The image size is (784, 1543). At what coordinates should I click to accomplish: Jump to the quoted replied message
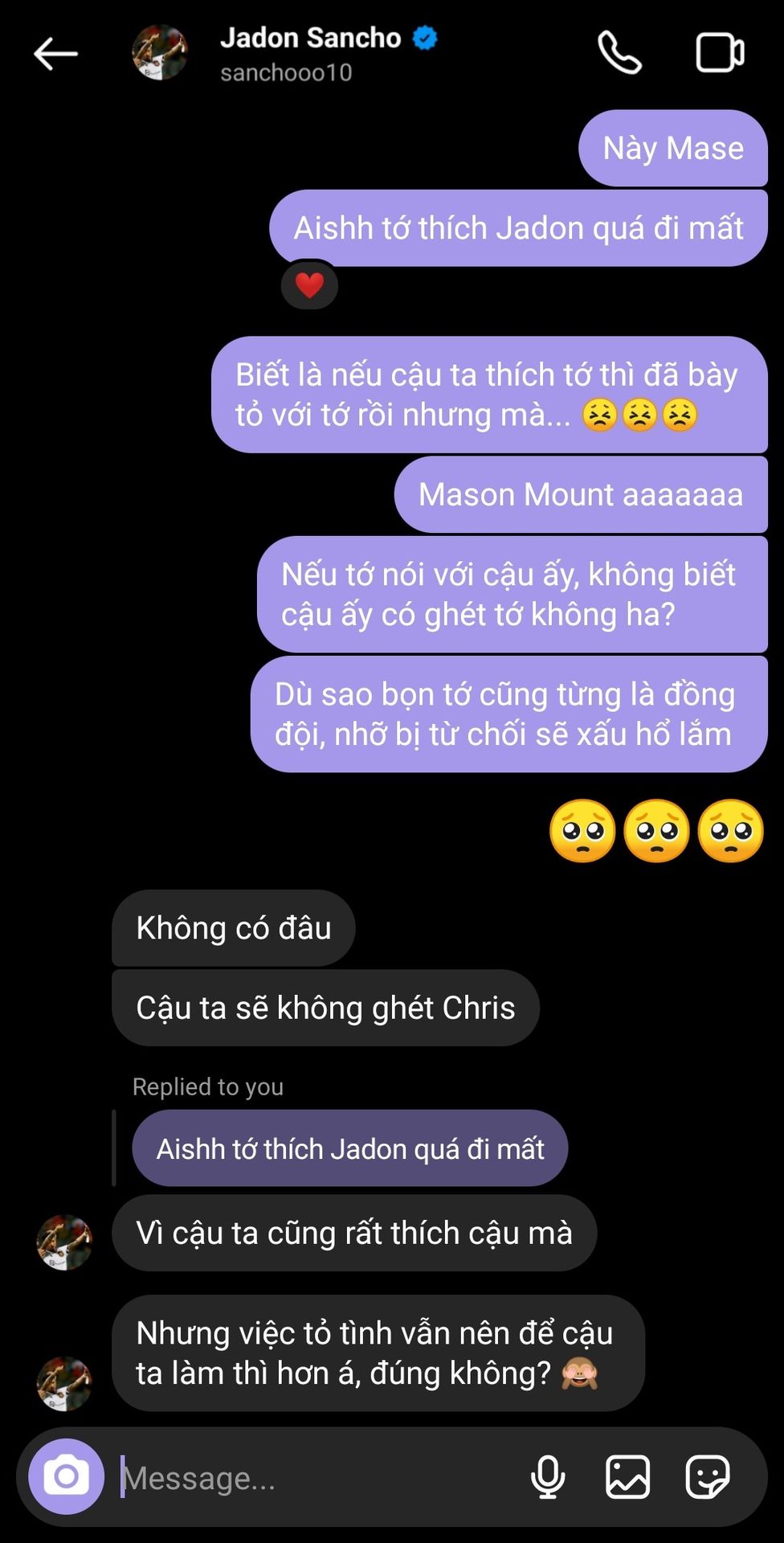click(x=350, y=1148)
